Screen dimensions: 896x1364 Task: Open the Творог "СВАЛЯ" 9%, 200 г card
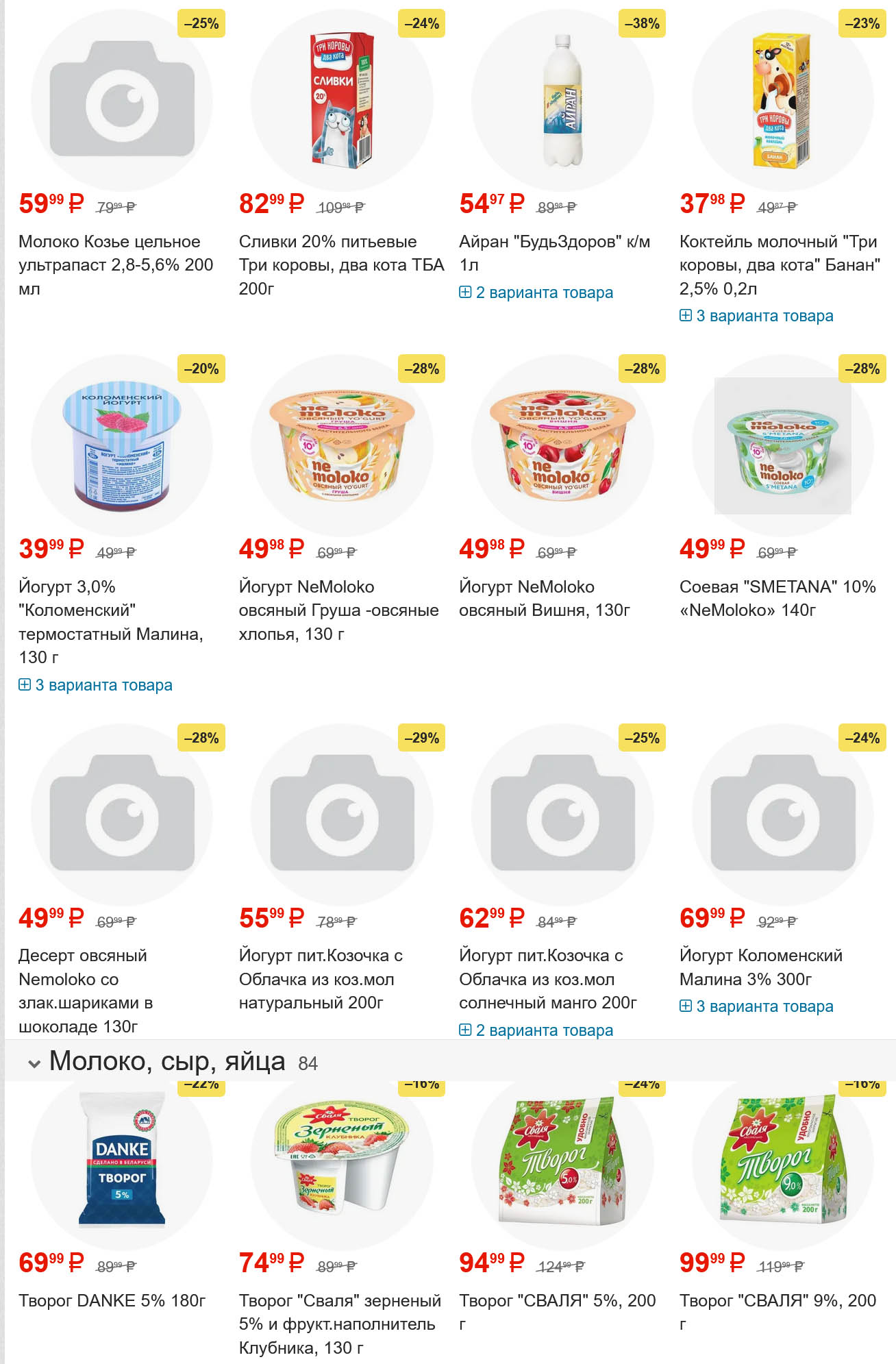coord(777,1300)
